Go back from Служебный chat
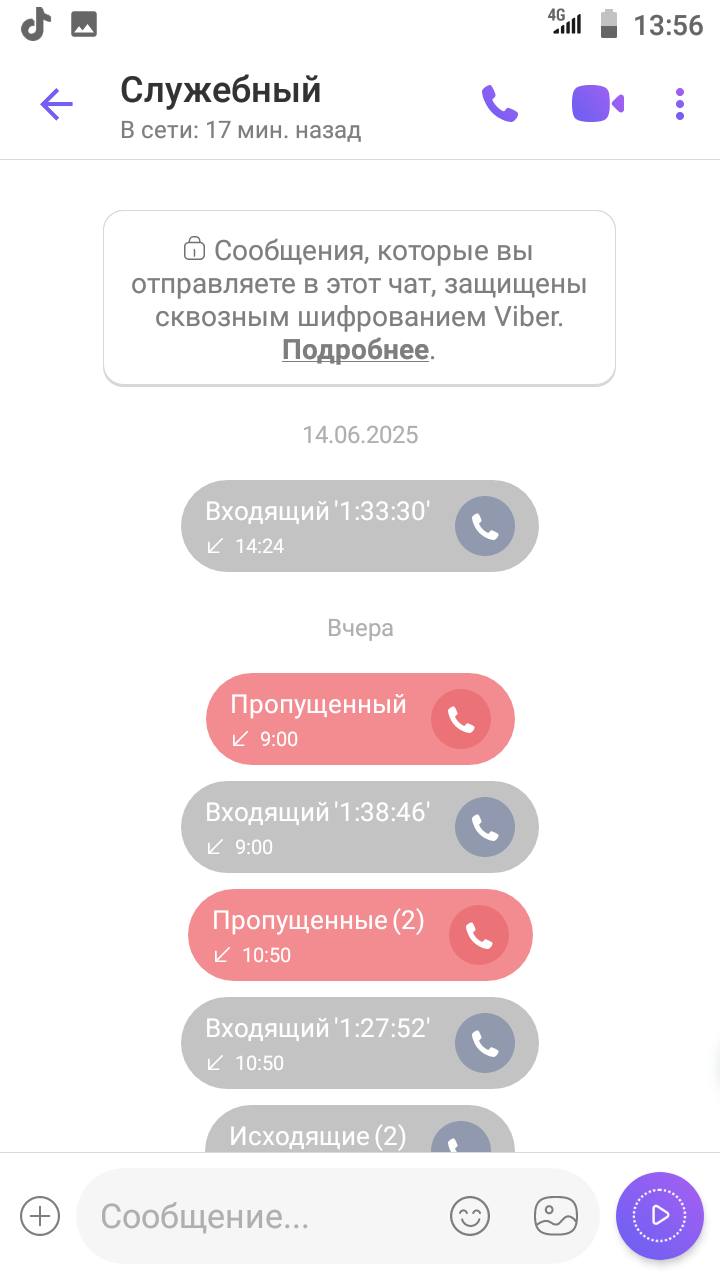Viewport: 720px width, 1280px height. click(56, 104)
